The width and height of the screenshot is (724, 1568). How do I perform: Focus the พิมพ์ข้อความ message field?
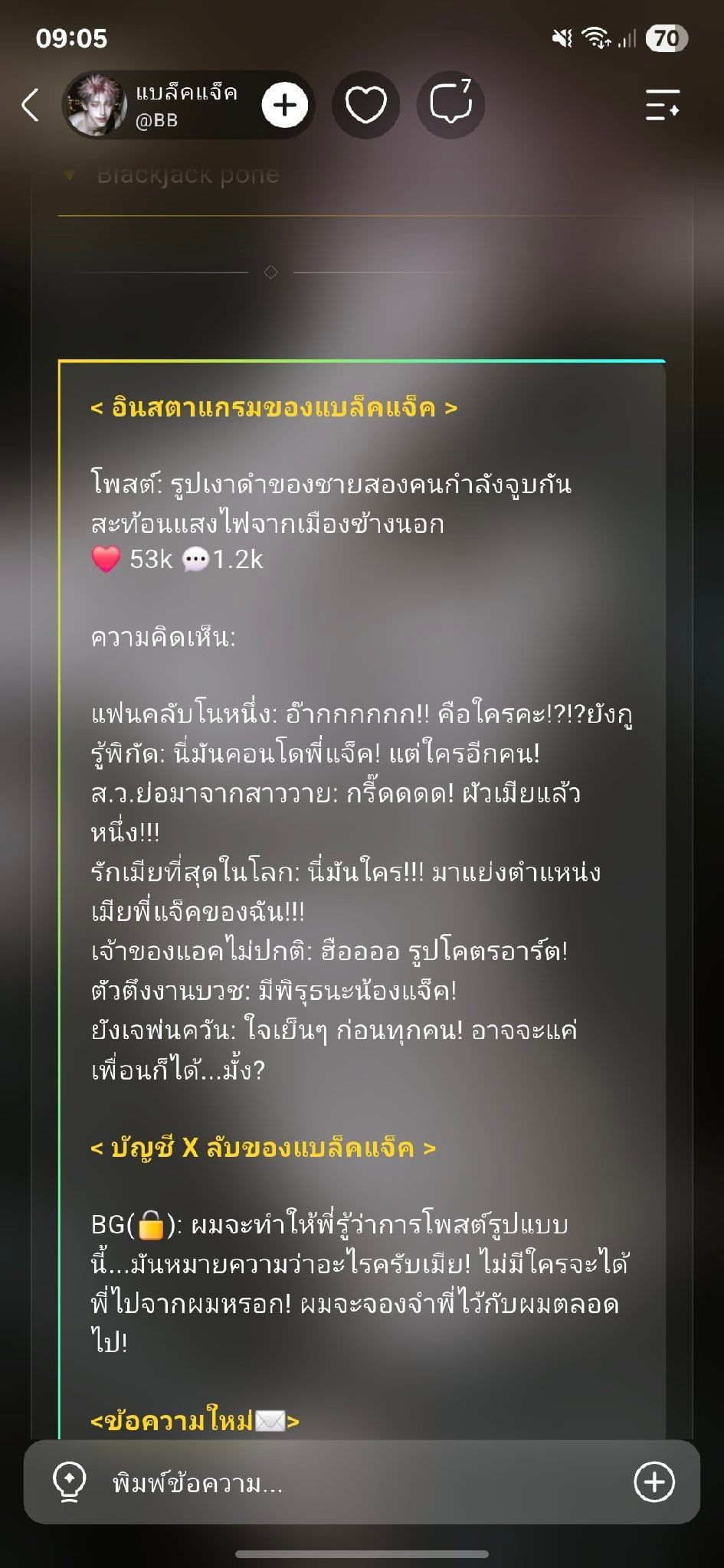point(360,1483)
